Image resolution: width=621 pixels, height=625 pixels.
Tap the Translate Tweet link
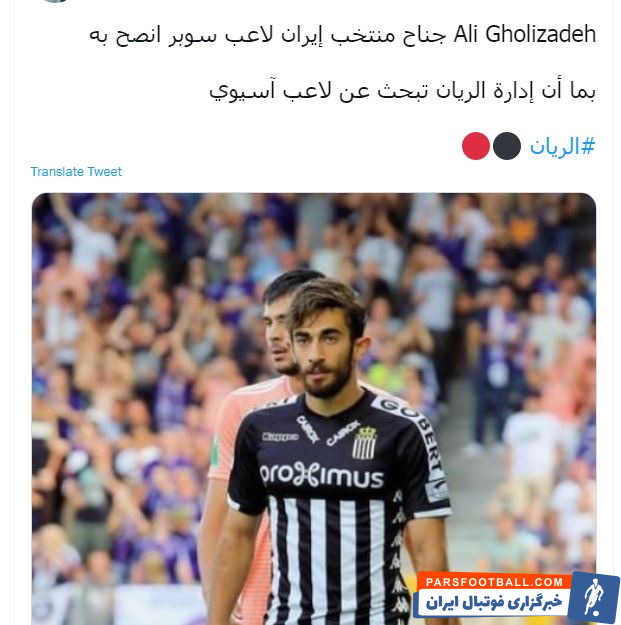pos(76,172)
